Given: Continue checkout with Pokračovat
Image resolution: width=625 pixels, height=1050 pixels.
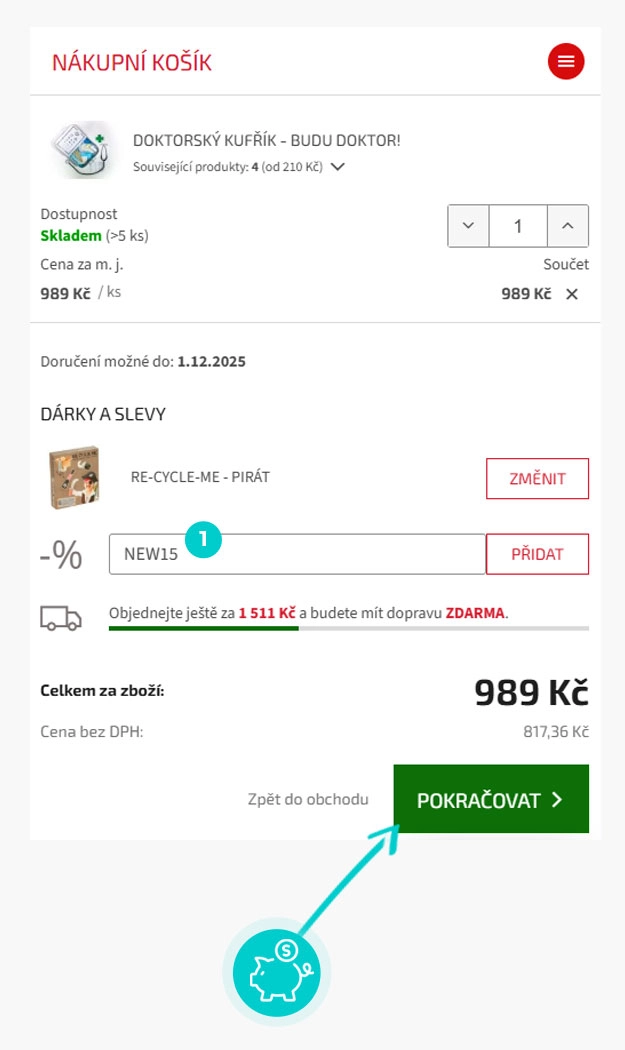Looking at the screenshot, I should point(490,799).
